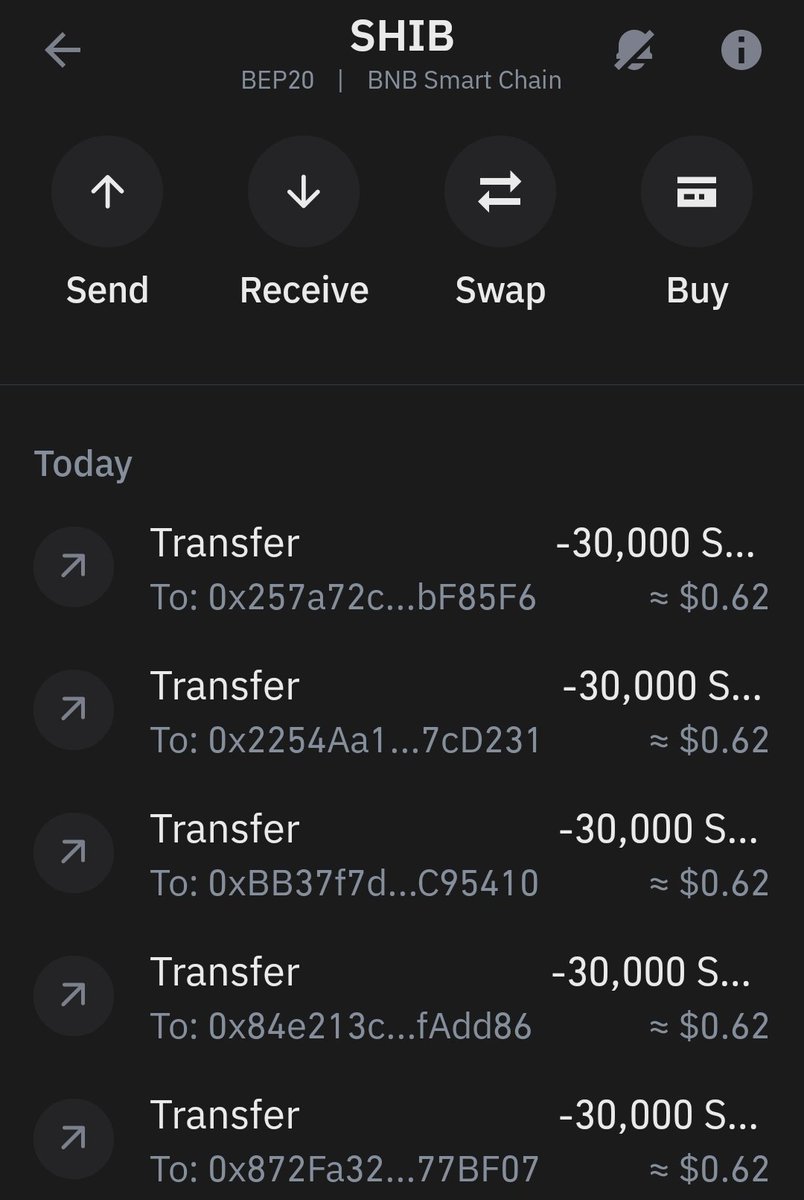Show details of transfer to 0x84e213c...fAdd86

coord(400,999)
